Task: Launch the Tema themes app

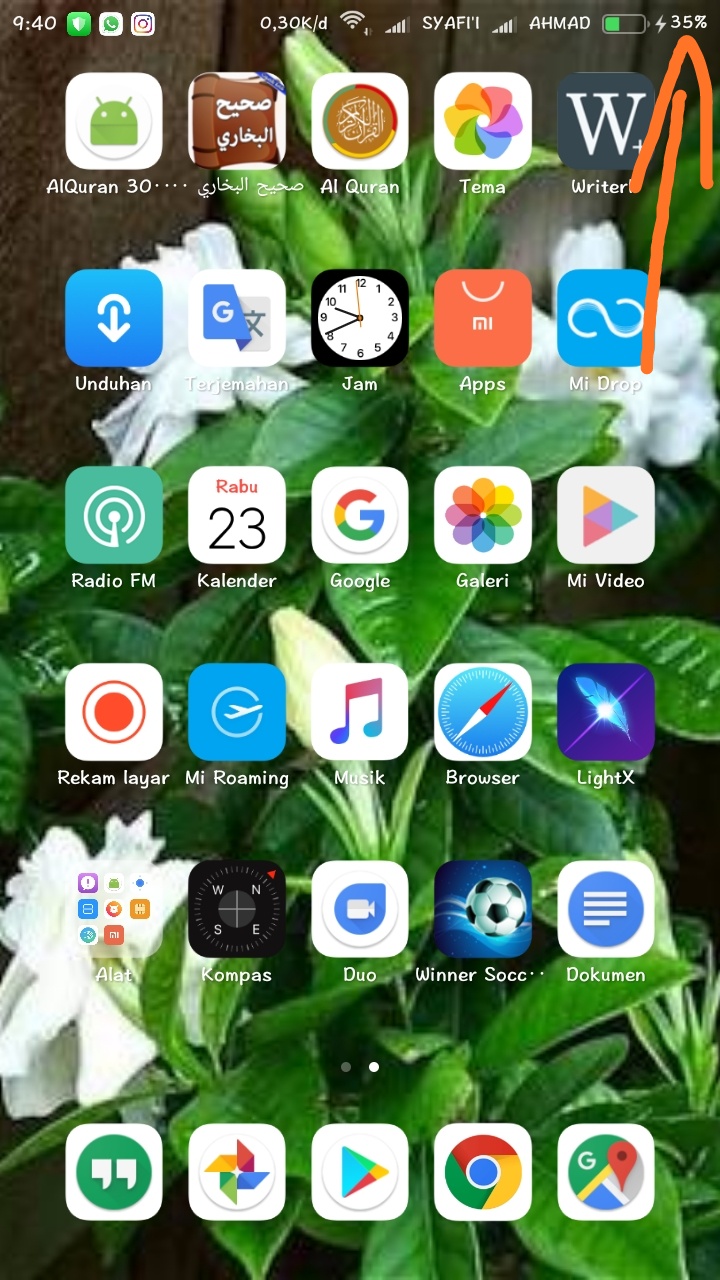Action: 482,120
